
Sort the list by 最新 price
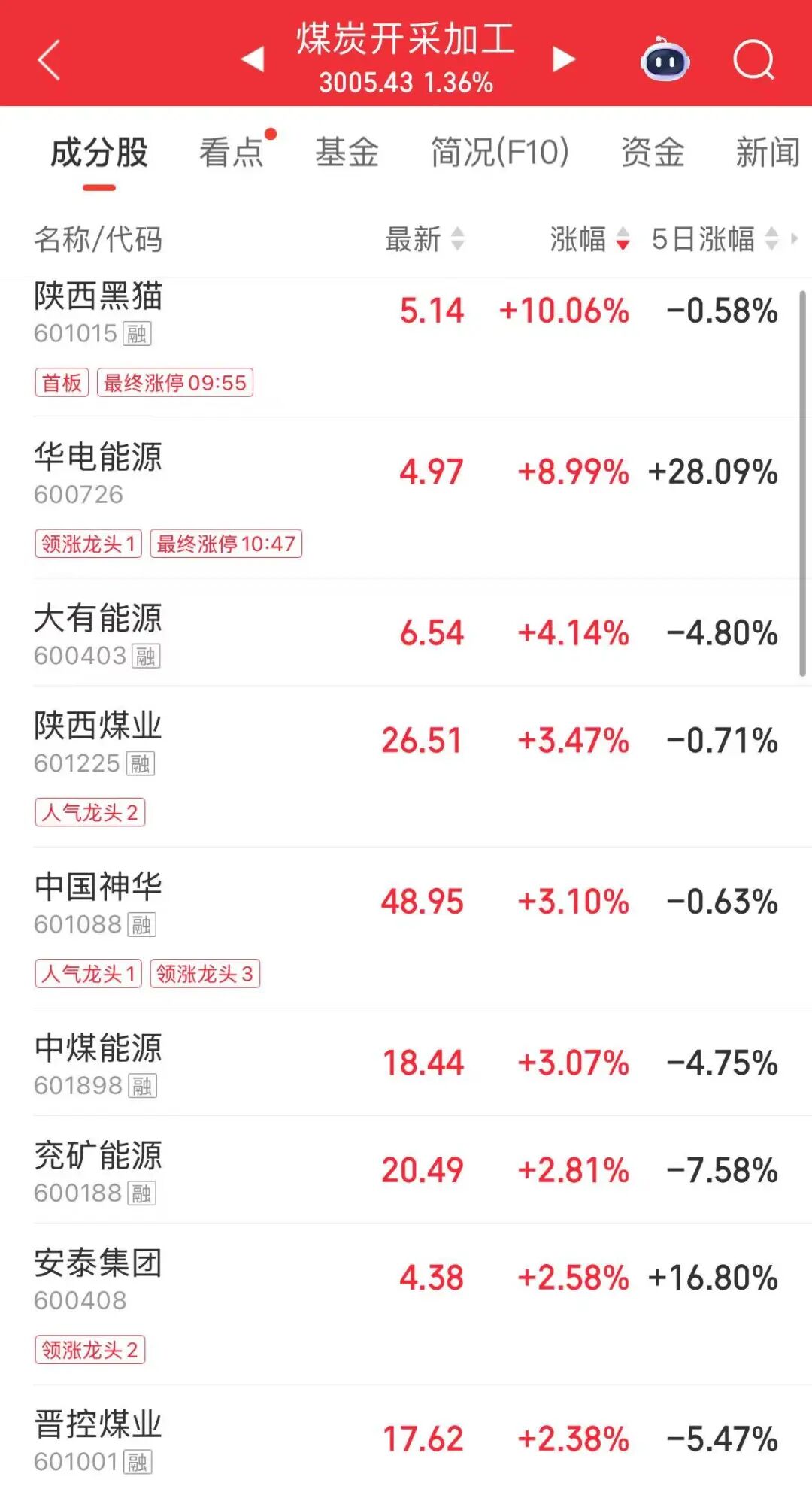click(425, 239)
